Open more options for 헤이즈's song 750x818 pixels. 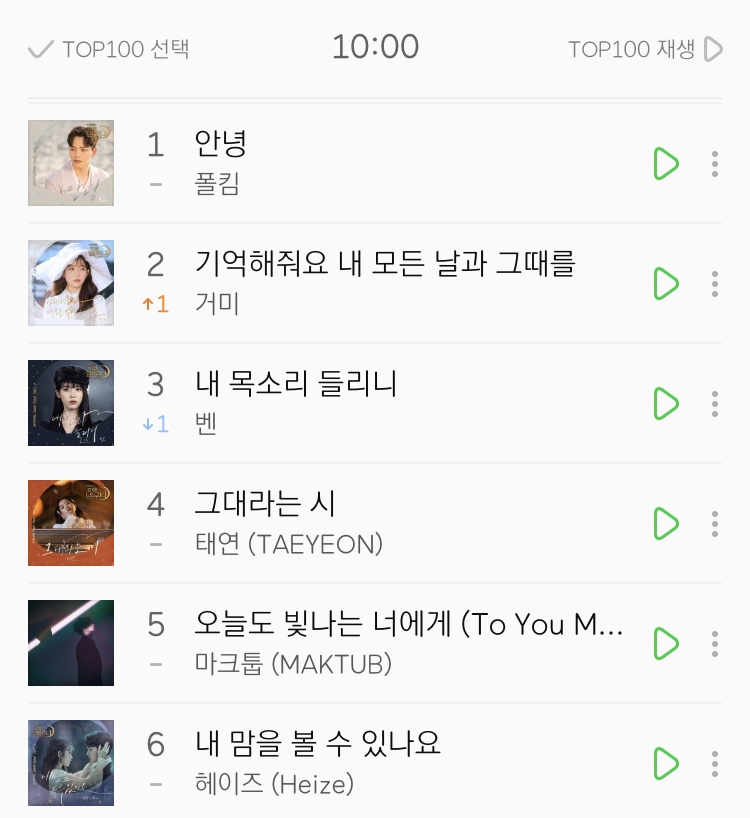tap(714, 763)
